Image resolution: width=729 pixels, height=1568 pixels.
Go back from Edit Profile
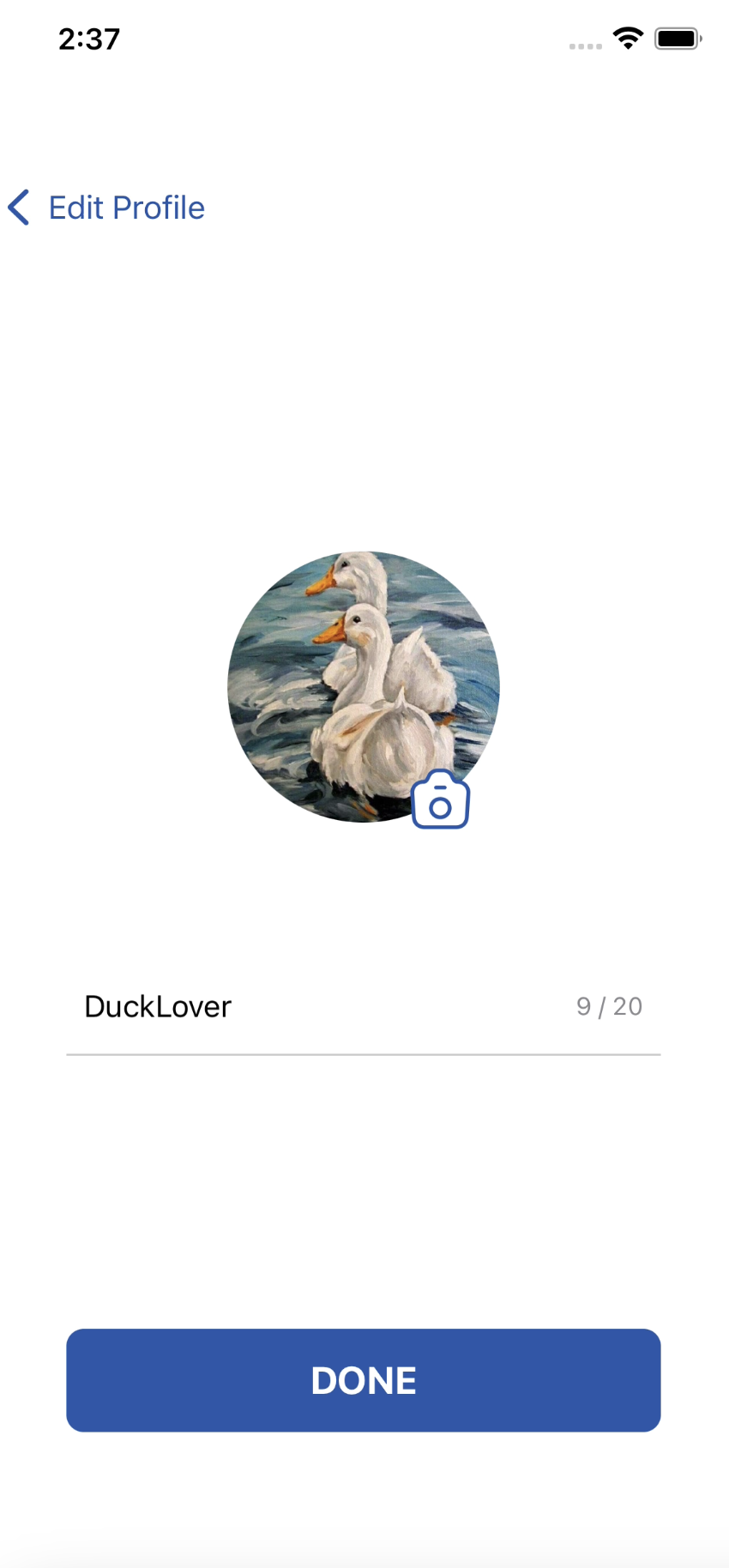coord(19,208)
